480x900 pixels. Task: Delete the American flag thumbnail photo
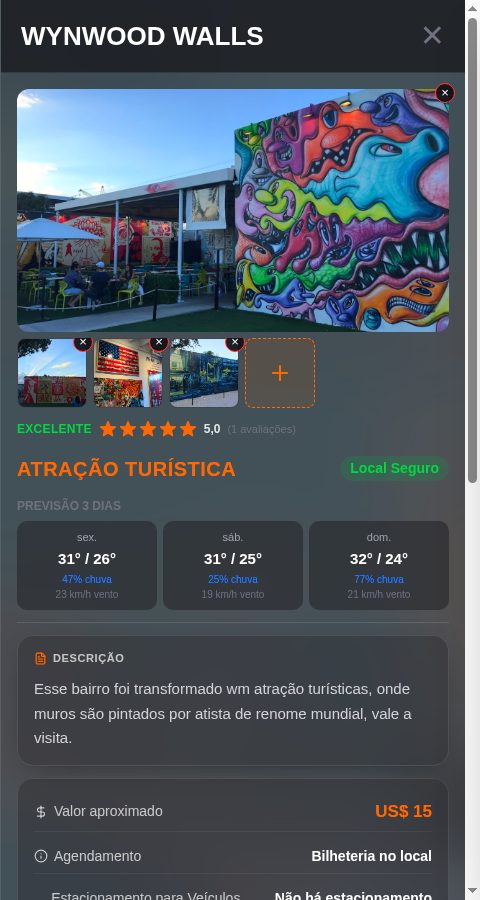159,342
